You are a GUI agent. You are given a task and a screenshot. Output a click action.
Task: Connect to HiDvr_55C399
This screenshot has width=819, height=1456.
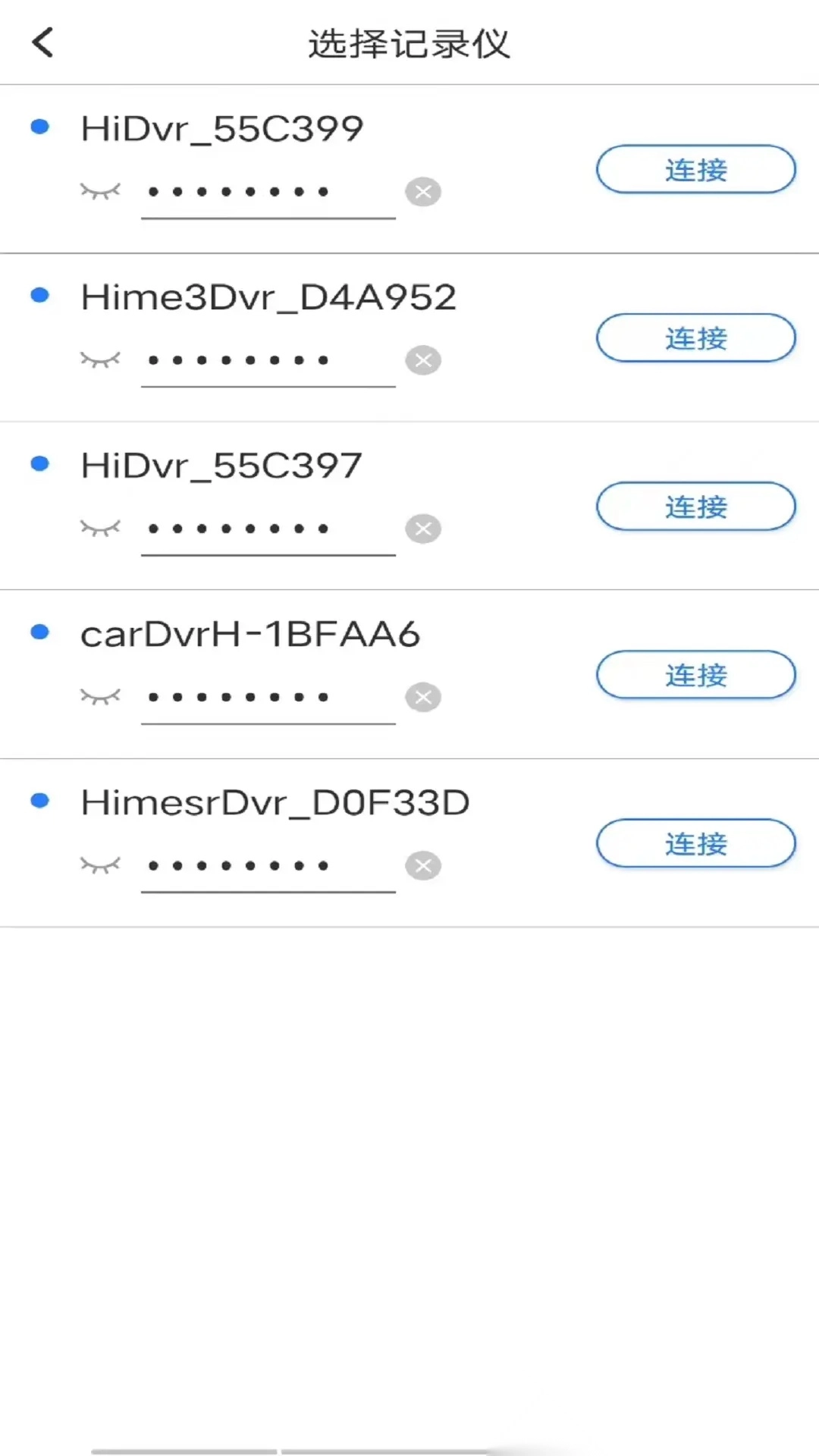694,169
